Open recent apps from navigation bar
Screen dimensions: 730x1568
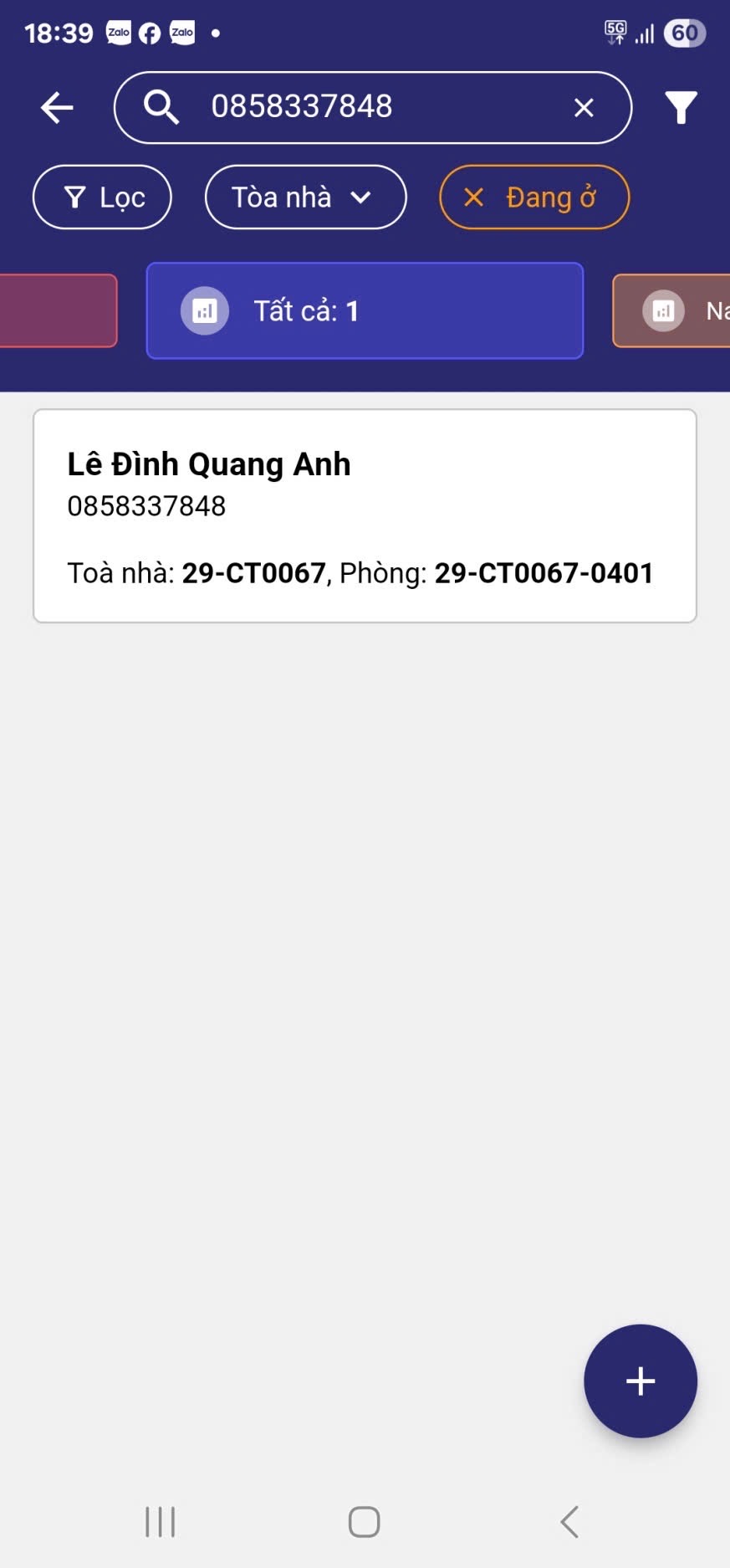[x=160, y=1522]
